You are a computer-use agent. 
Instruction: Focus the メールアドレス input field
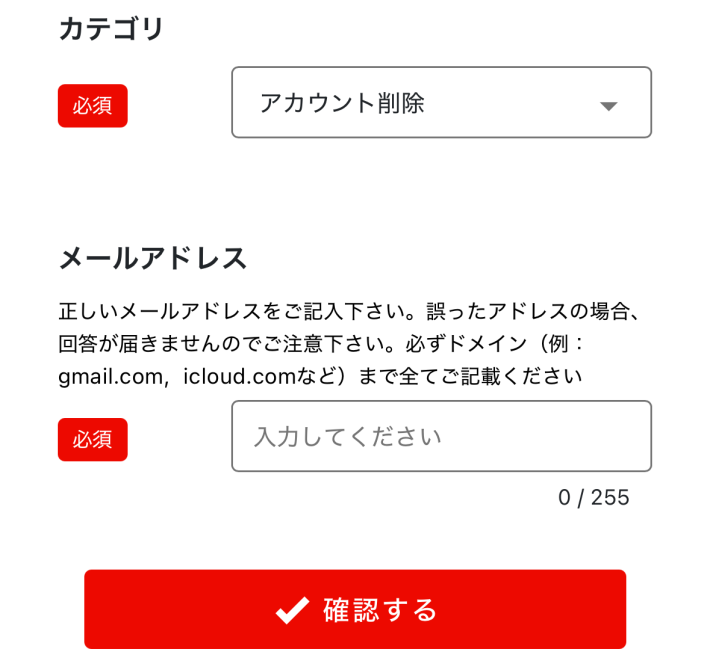pos(441,436)
